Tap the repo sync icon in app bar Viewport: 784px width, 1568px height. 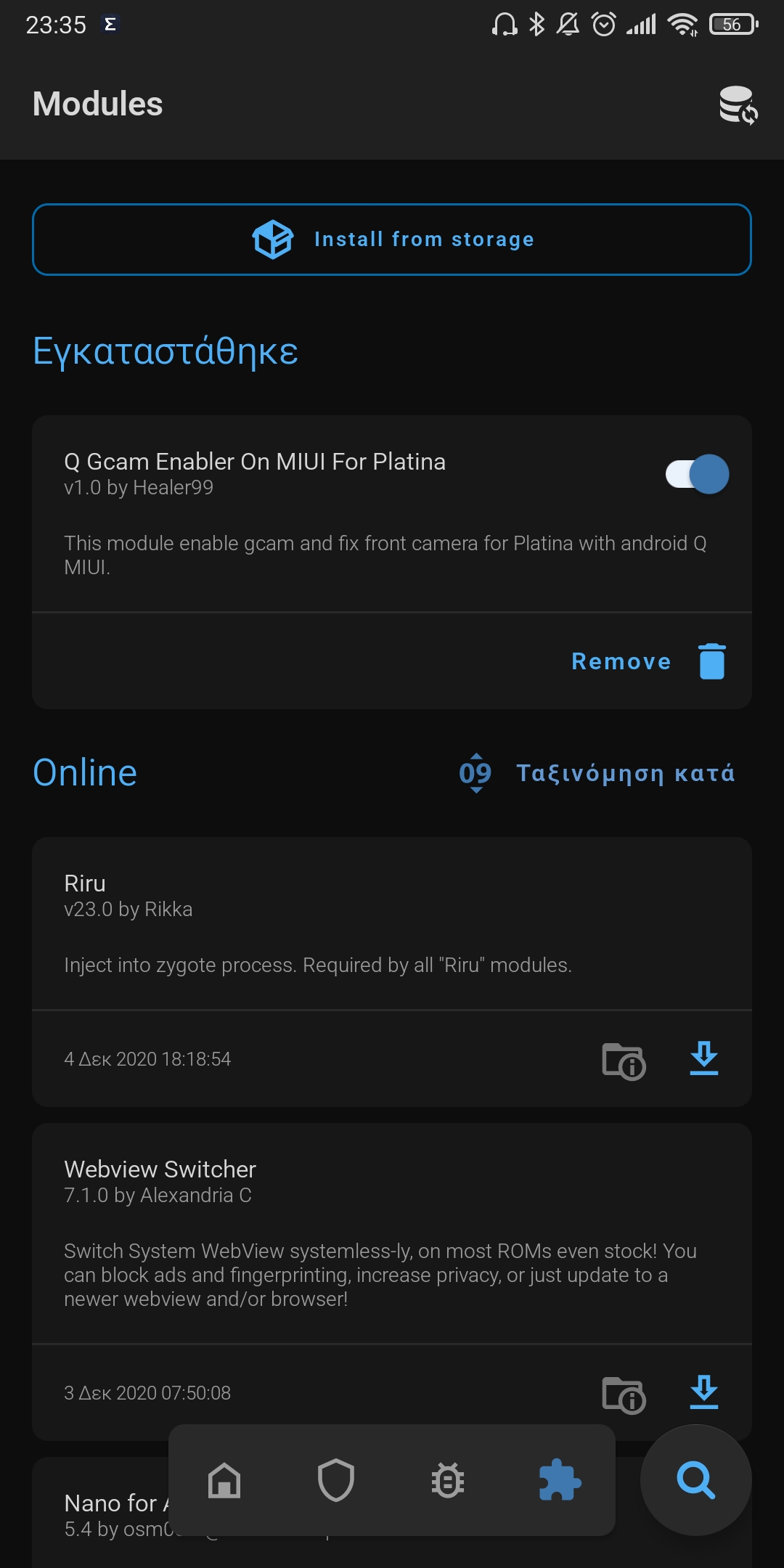(738, 105)
